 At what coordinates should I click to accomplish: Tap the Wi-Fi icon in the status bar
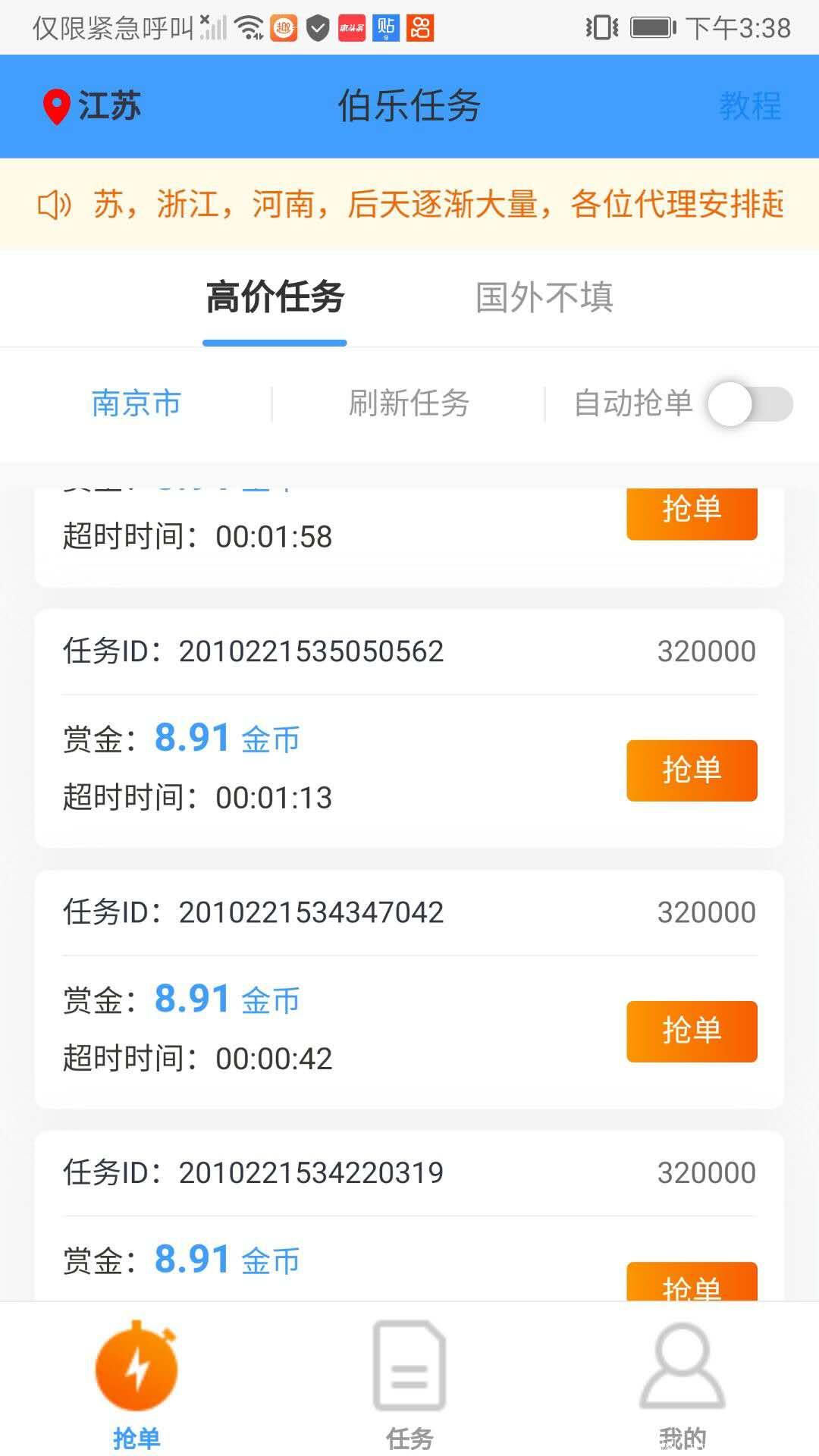point(248,26)
